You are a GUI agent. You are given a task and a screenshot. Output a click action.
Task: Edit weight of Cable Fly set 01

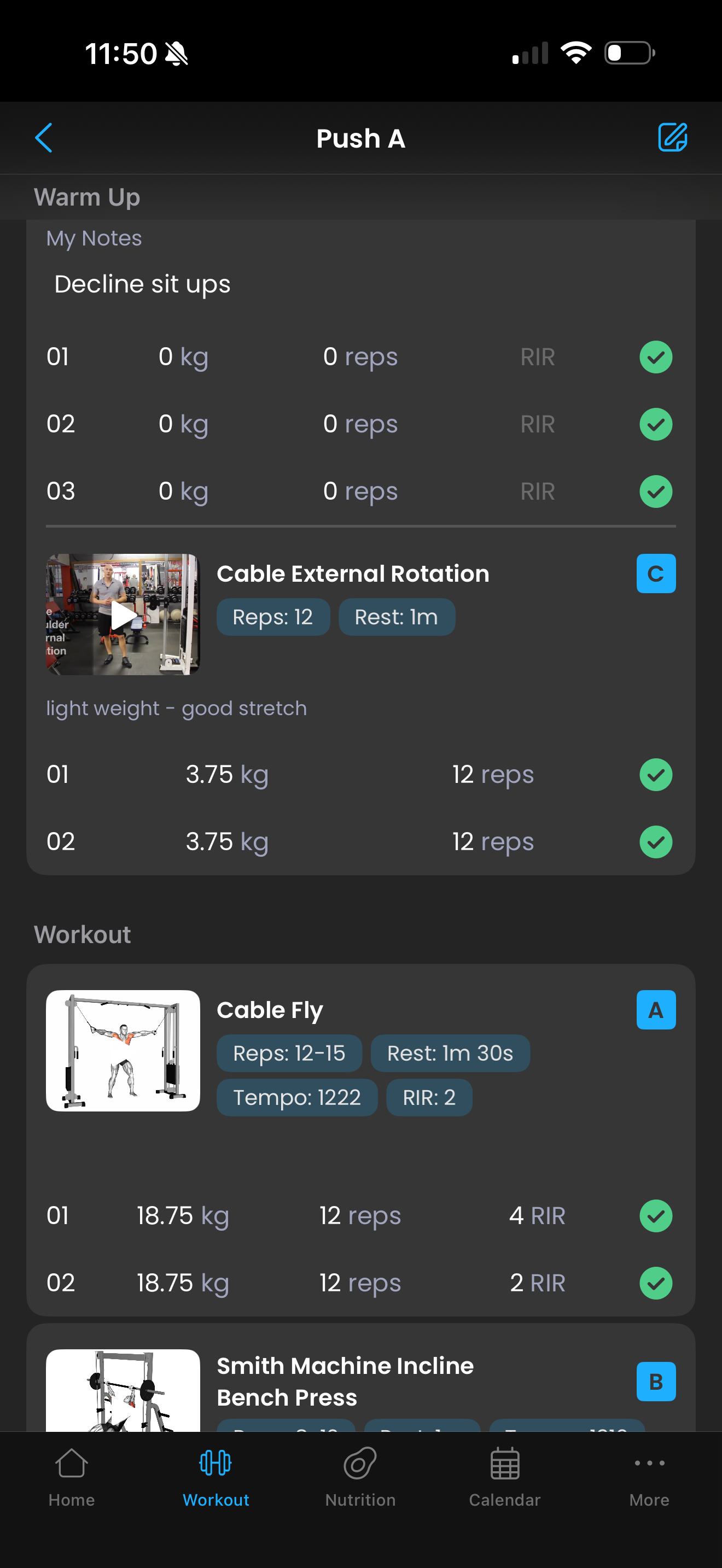(x=183, y=1215)
